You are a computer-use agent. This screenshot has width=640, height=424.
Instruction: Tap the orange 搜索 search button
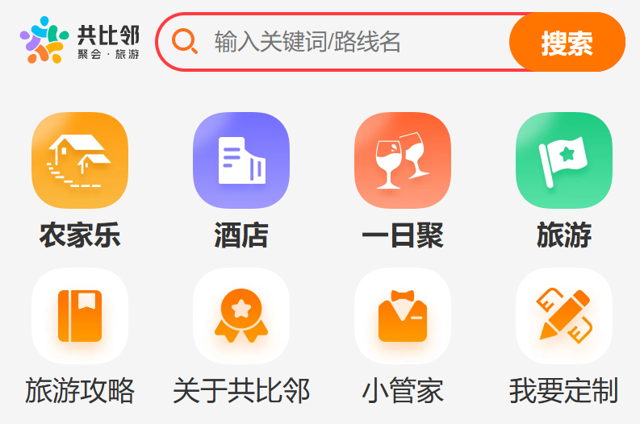(567, 43)
